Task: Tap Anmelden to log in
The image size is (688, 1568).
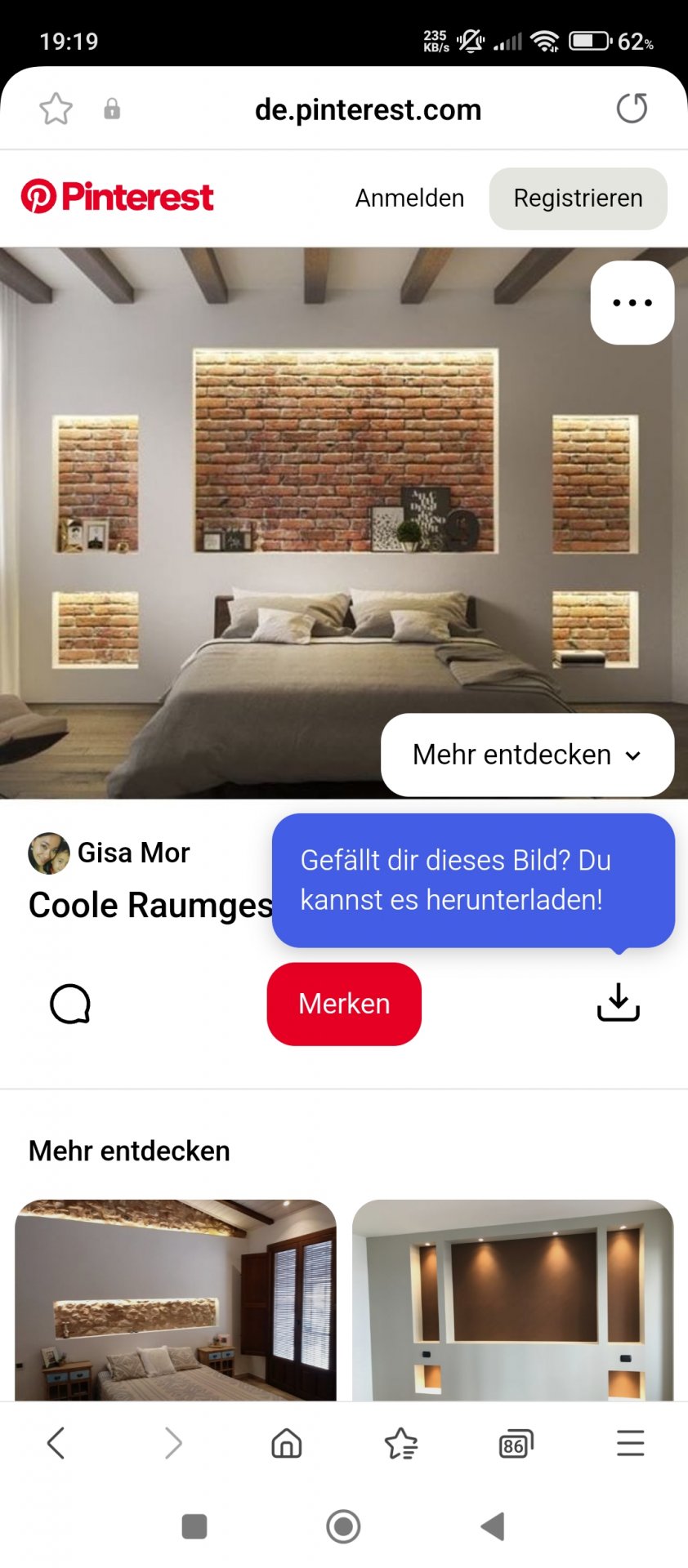Action: tap(409, 198)
